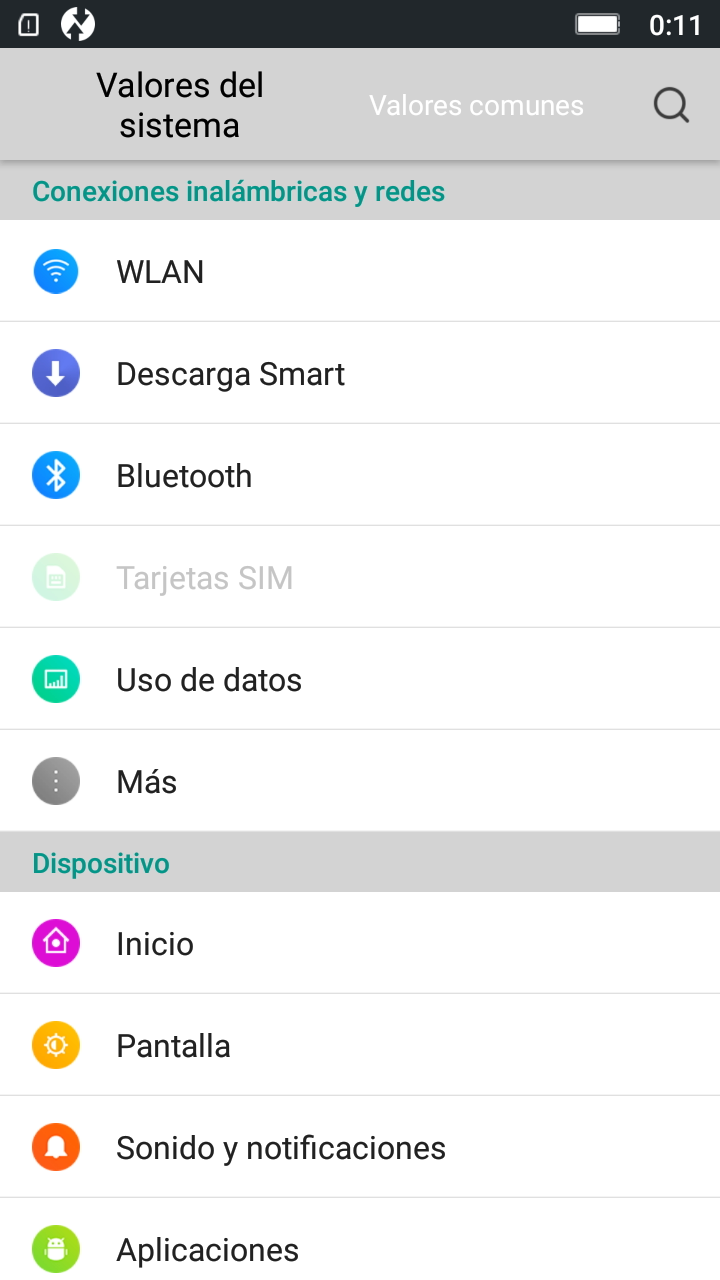The width and height of the screenshot is (720, 1280).
Task: Select the Valores del sistema tab
Action: (x=180, y=105)
